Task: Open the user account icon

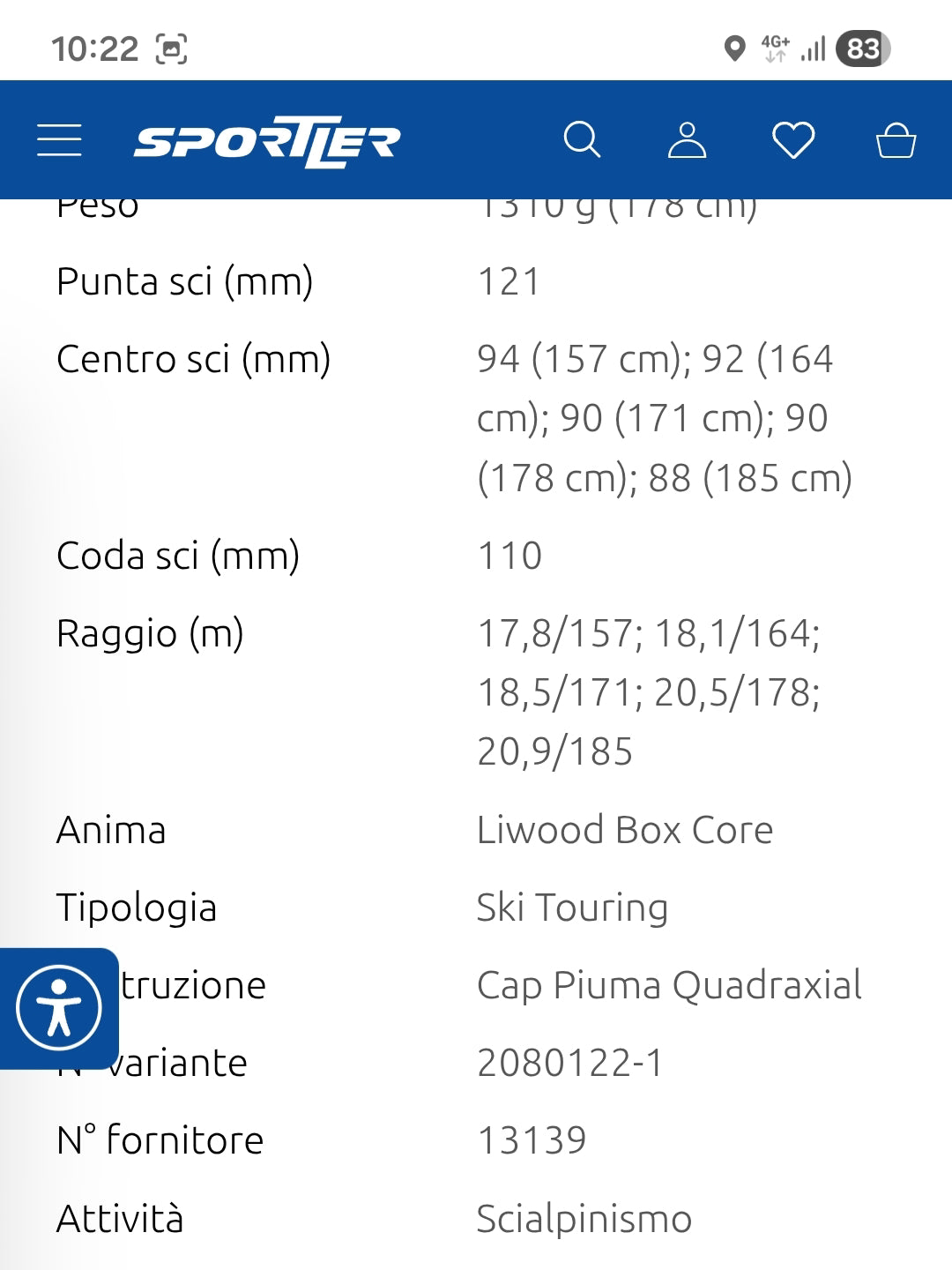Action: (688, 139)
